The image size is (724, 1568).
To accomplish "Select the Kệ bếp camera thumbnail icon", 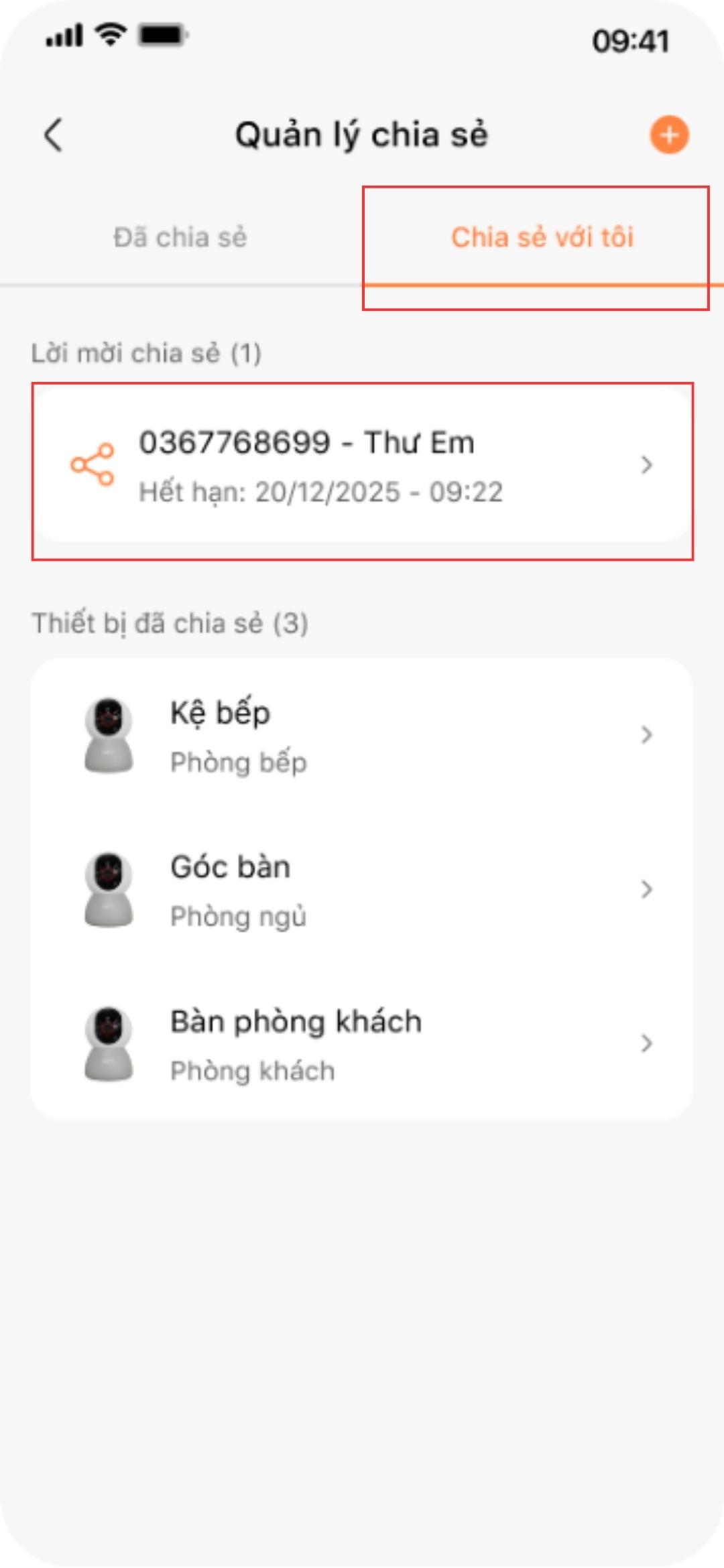I will [109, 736].
